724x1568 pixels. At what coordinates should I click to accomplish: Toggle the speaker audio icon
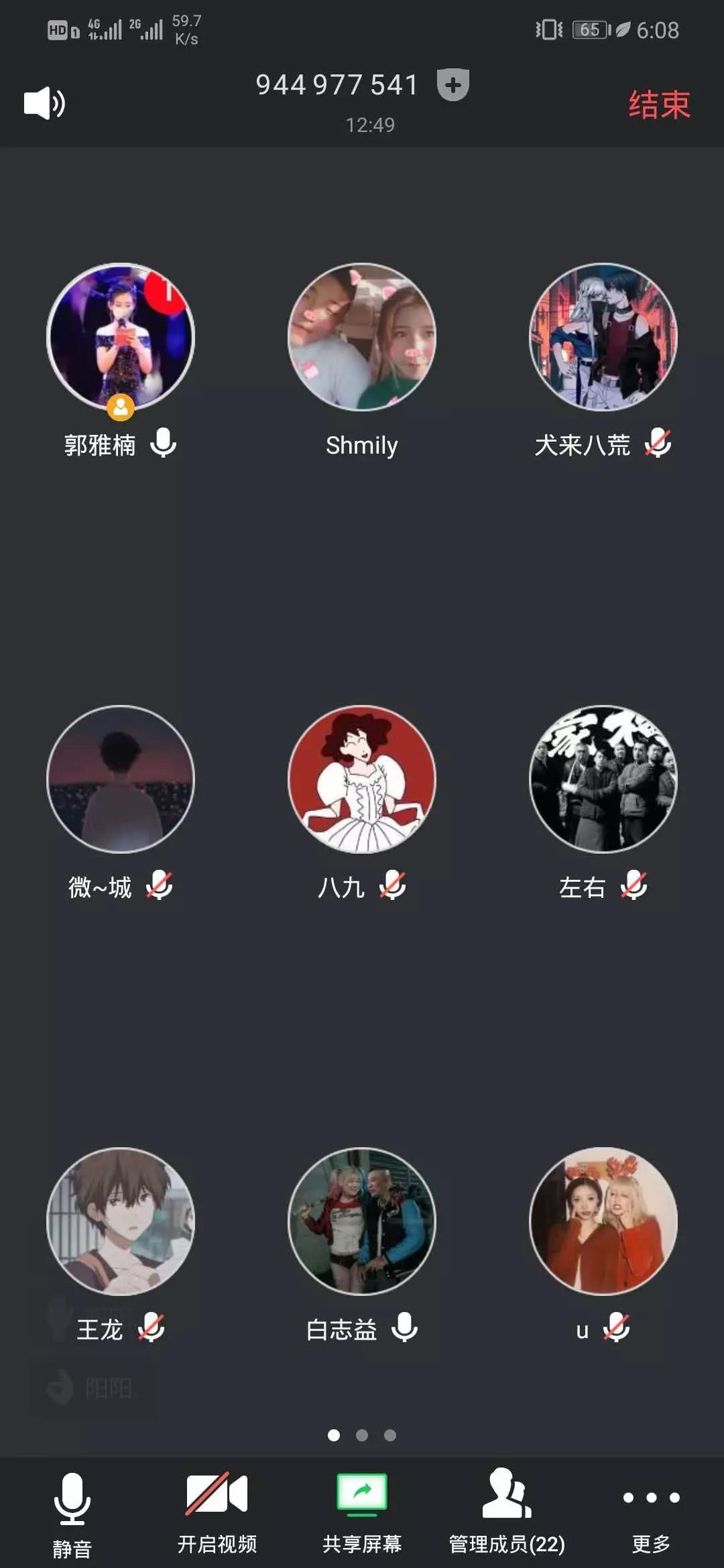click(44, 103)
